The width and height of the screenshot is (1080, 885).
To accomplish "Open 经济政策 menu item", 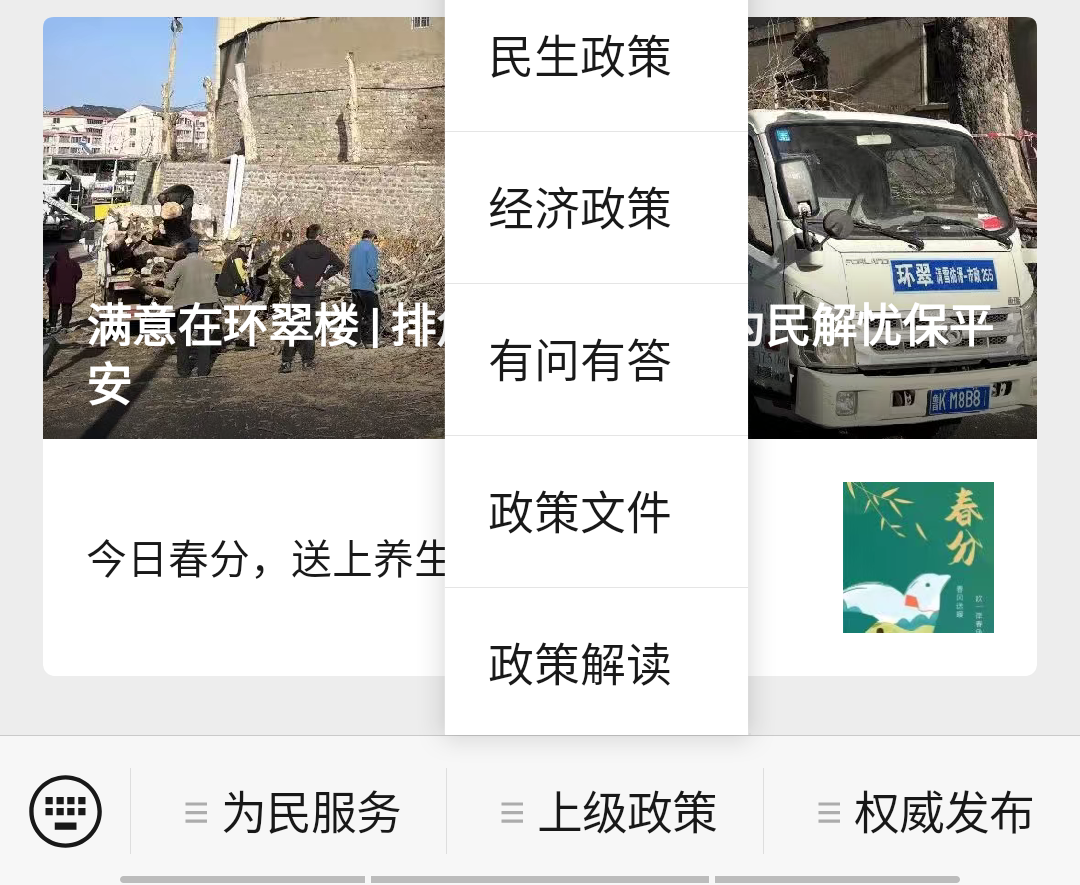I will [580, 209].
